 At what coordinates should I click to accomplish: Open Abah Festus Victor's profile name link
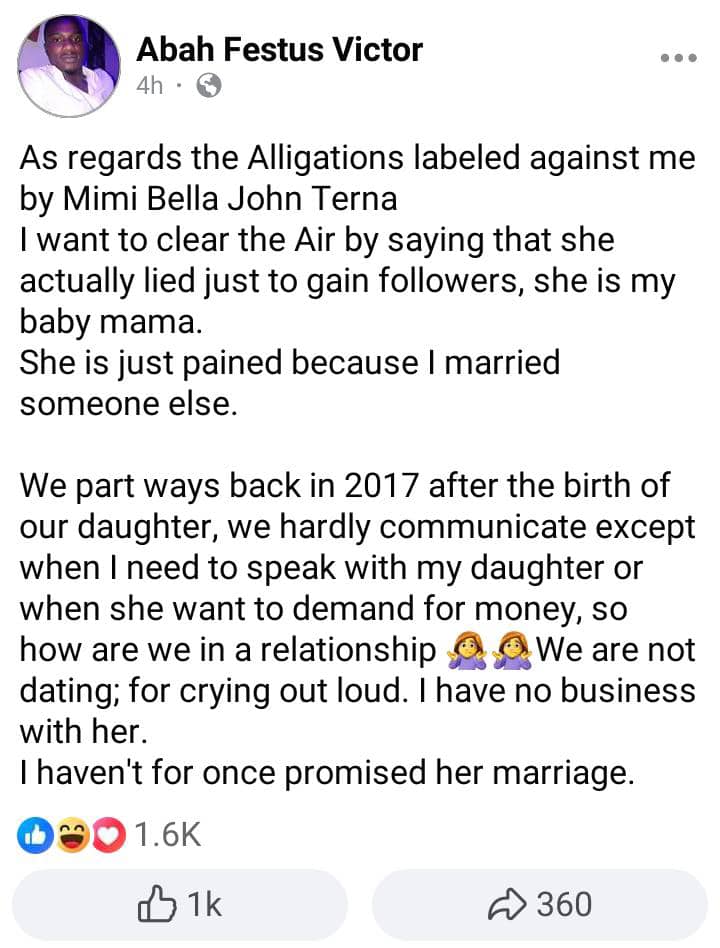[x=279, y=48]
